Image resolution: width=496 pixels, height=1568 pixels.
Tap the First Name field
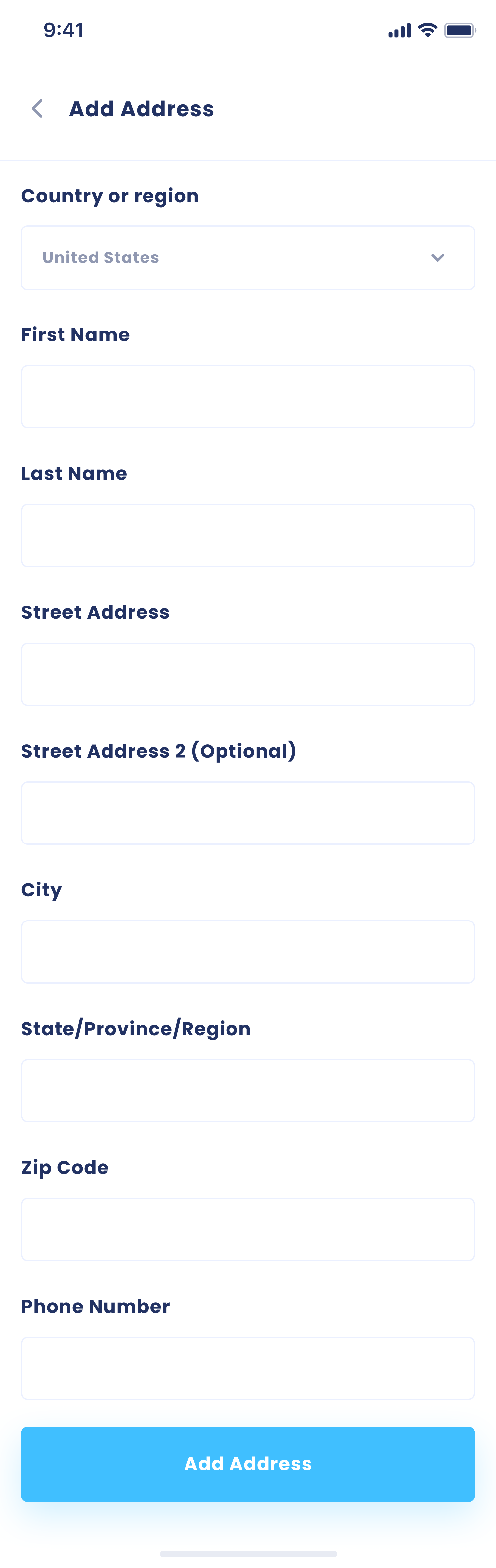tap(248, 397)
